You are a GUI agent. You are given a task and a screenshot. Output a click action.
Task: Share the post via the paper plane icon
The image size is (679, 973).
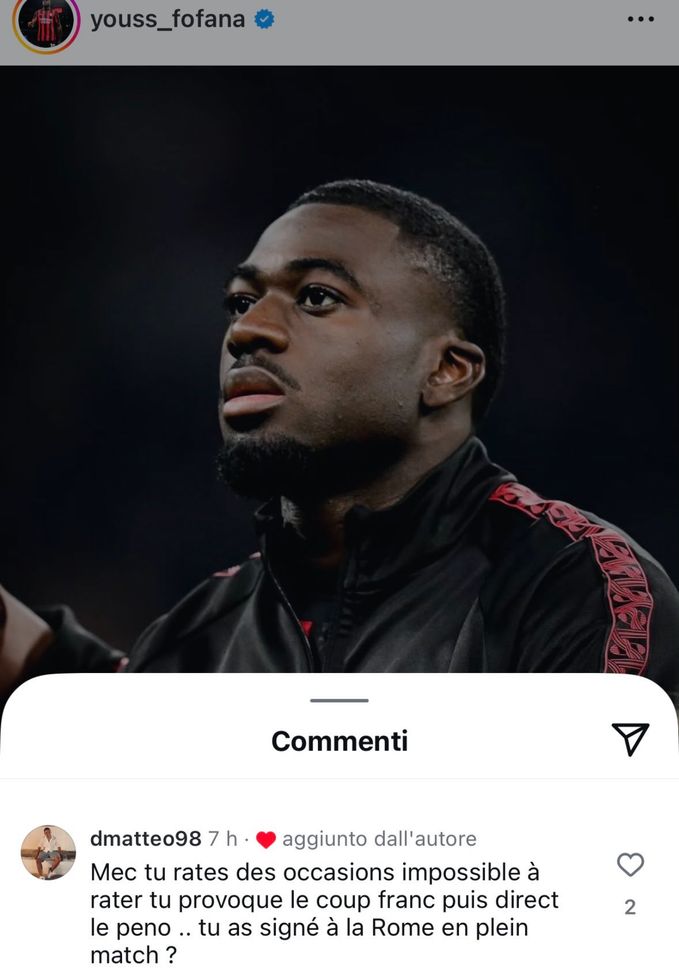[x=630, y=739]
